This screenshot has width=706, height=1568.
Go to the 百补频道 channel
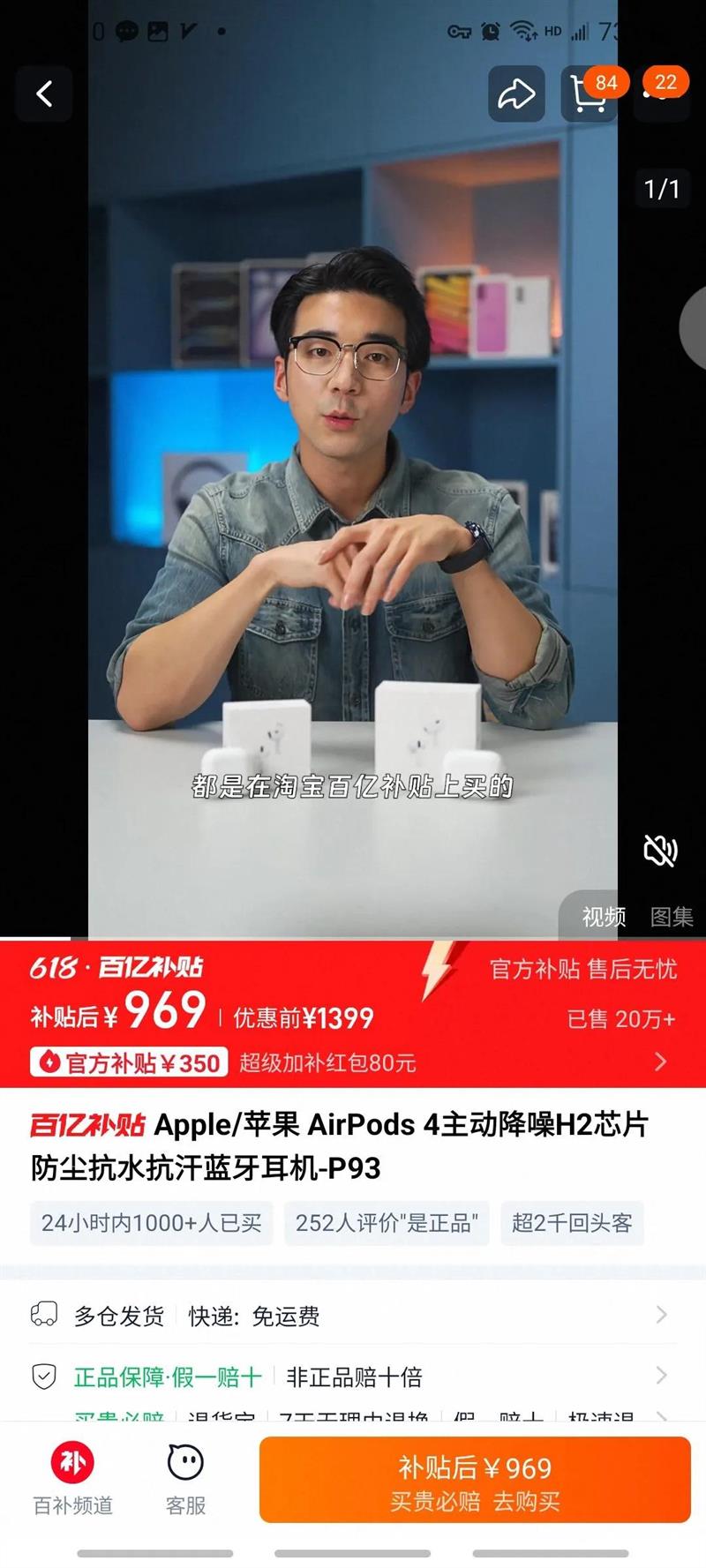[x=73, y=1479]
